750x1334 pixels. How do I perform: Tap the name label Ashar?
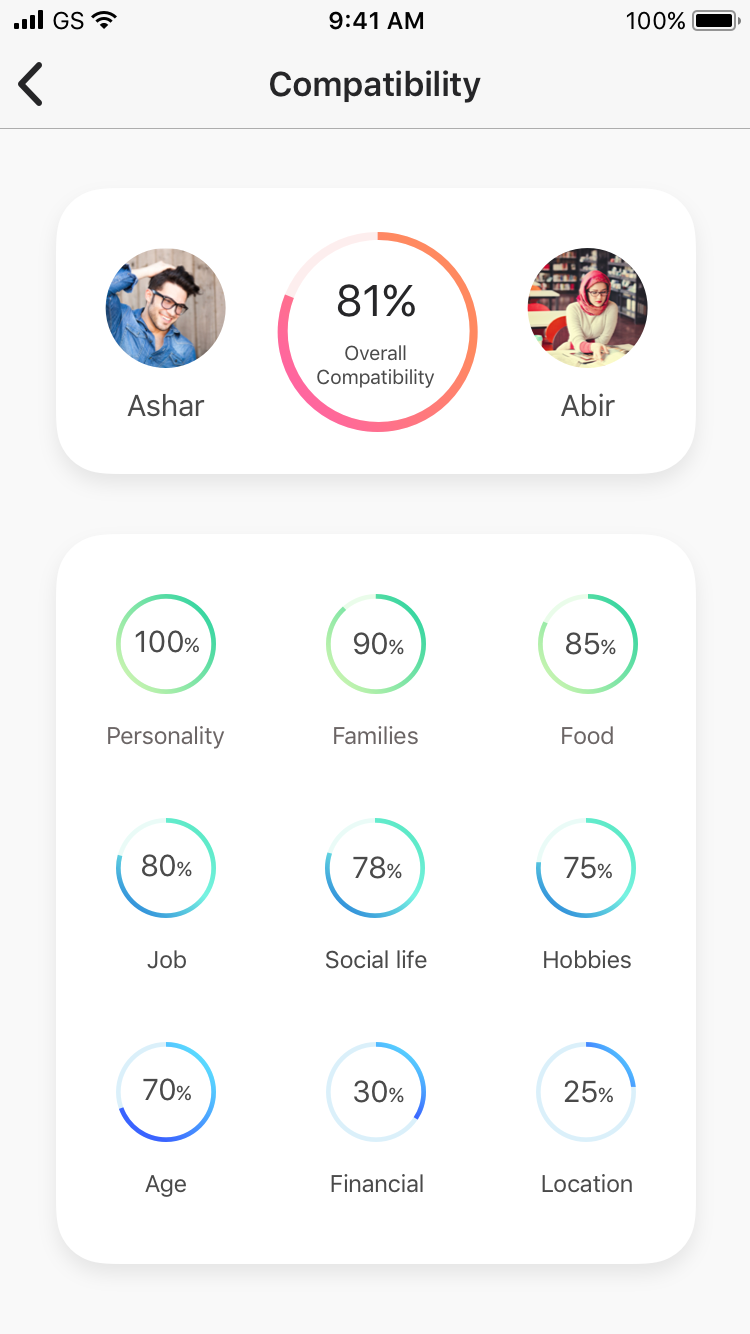click(x=165, y=406)
